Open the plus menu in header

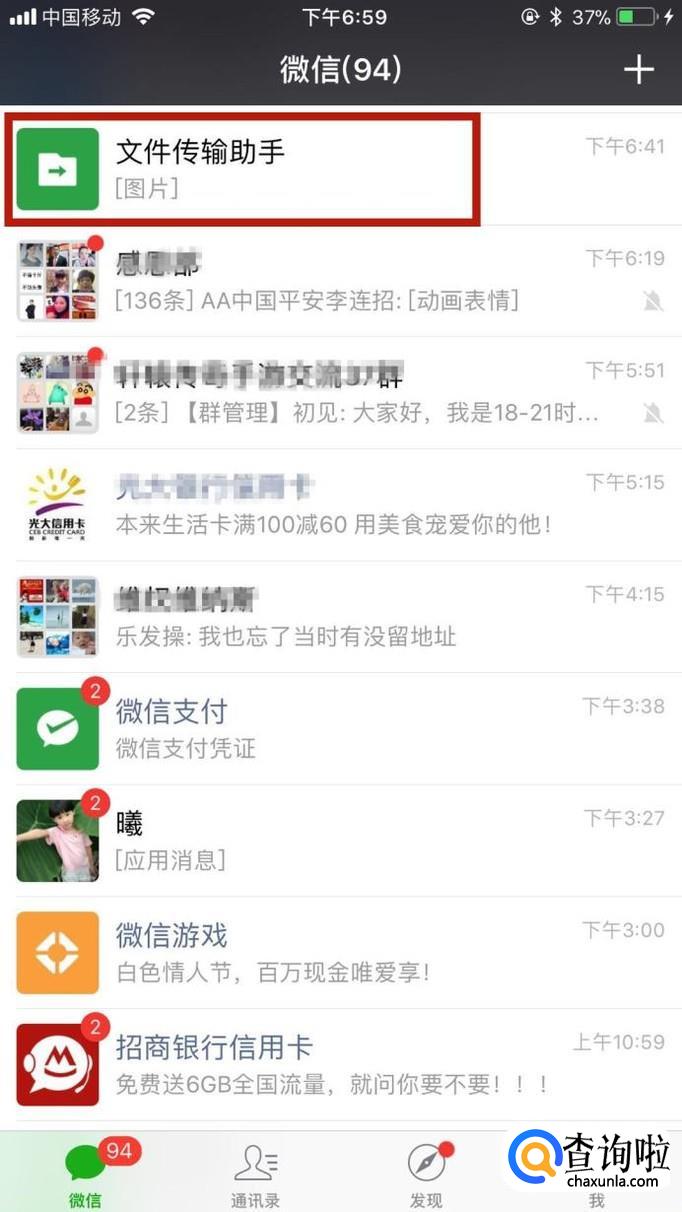coord(638,69)
